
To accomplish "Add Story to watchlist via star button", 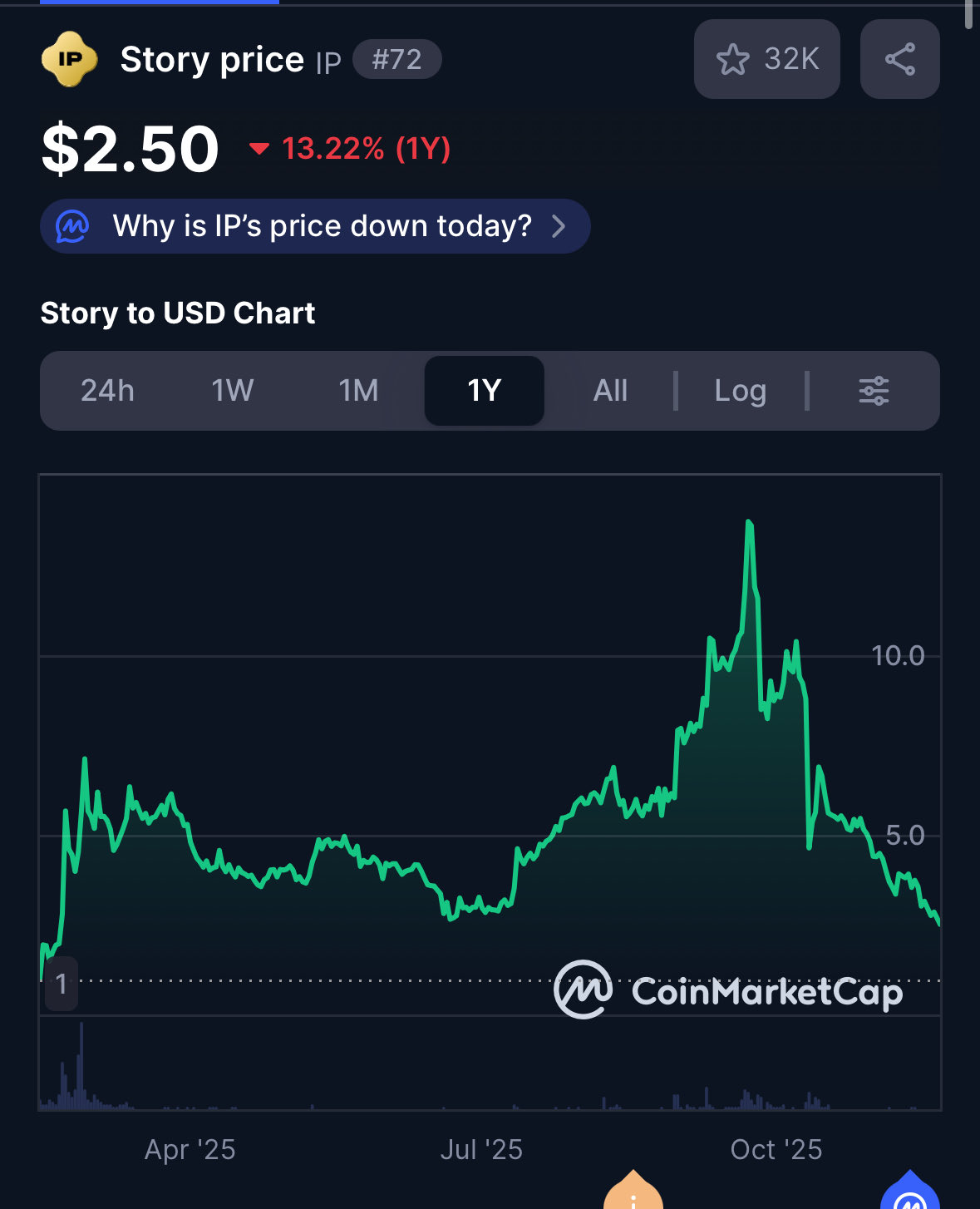I will pyautogui.click(x=766, y=59).
